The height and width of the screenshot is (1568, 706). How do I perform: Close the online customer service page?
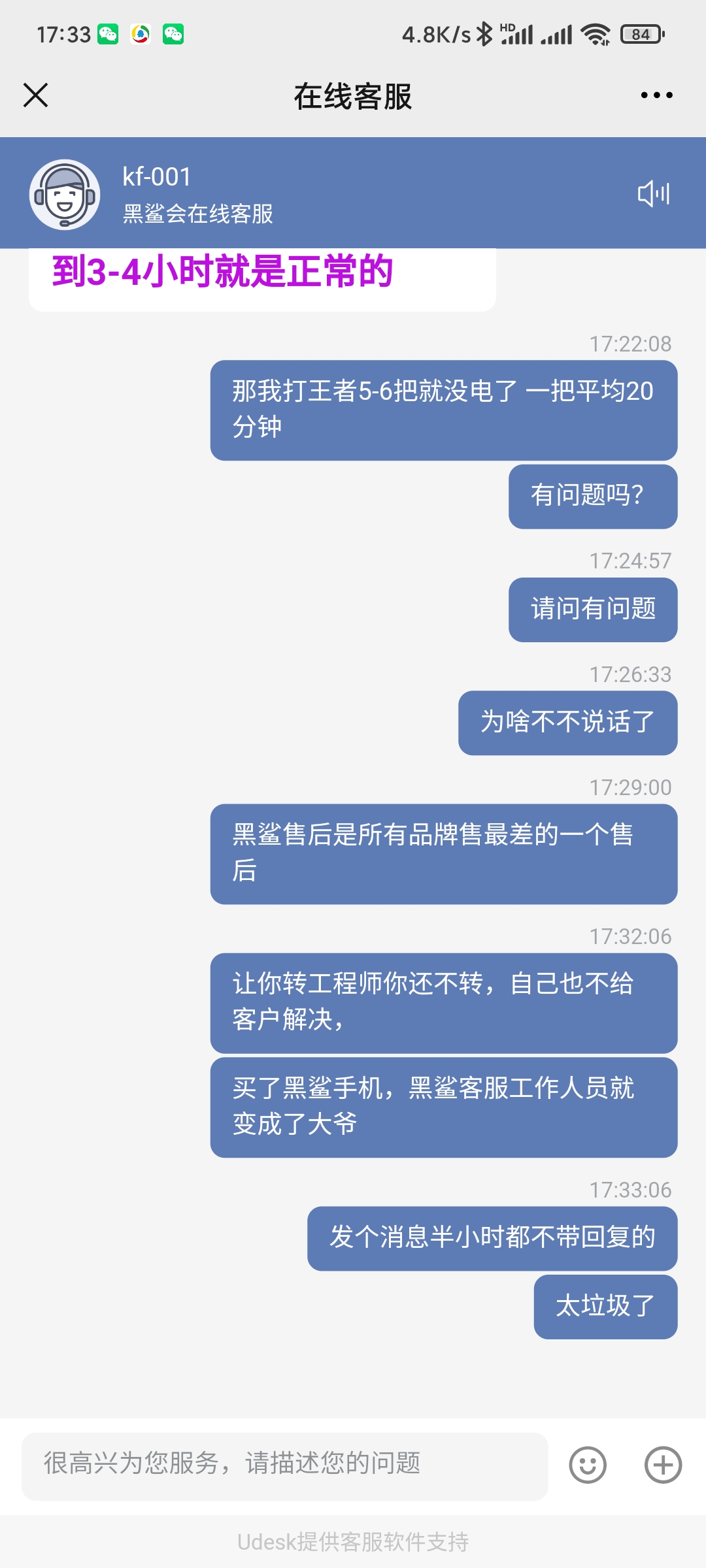coord(36,95)
